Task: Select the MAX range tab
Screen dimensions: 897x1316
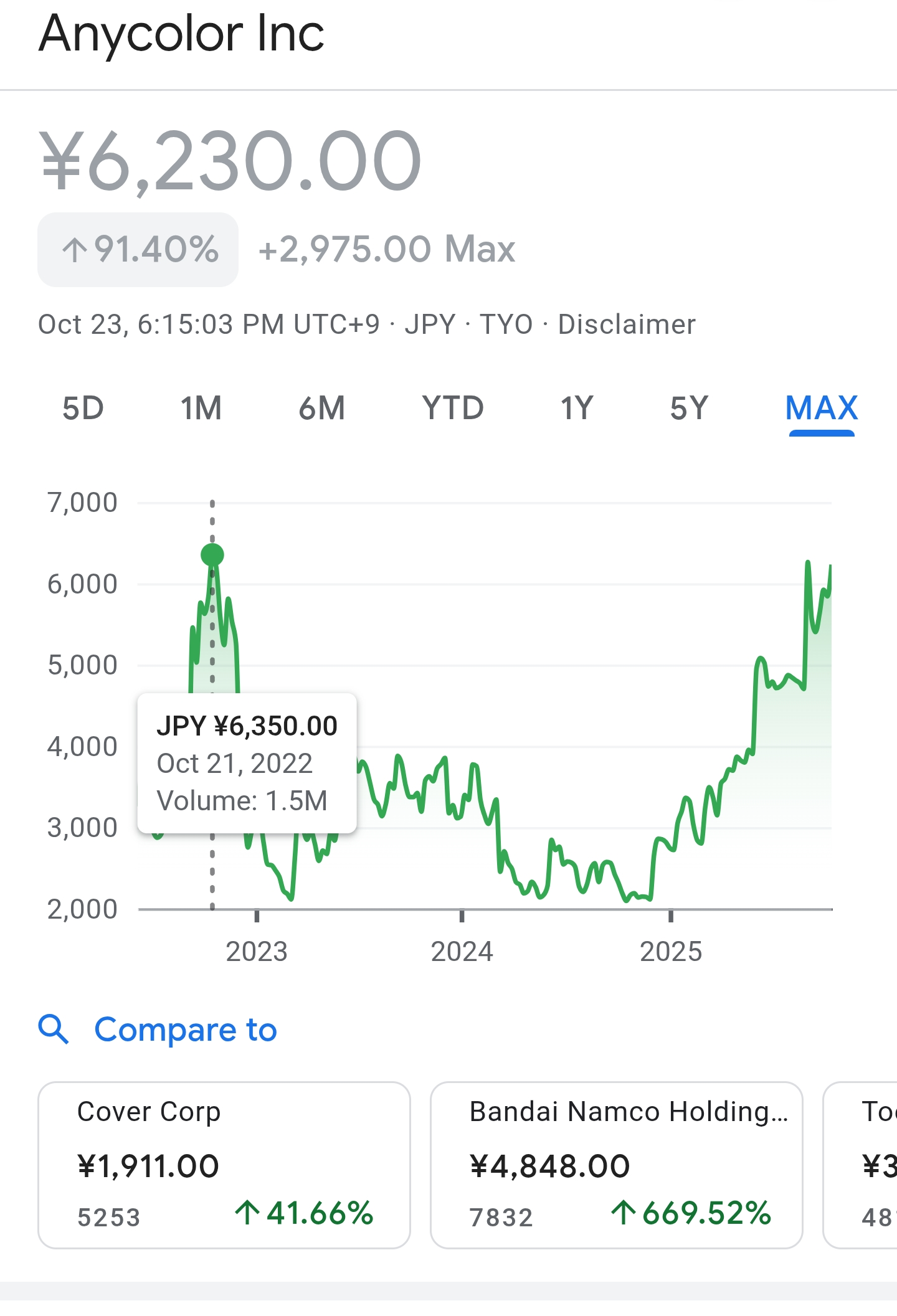Action: click(x=821, y=409)
